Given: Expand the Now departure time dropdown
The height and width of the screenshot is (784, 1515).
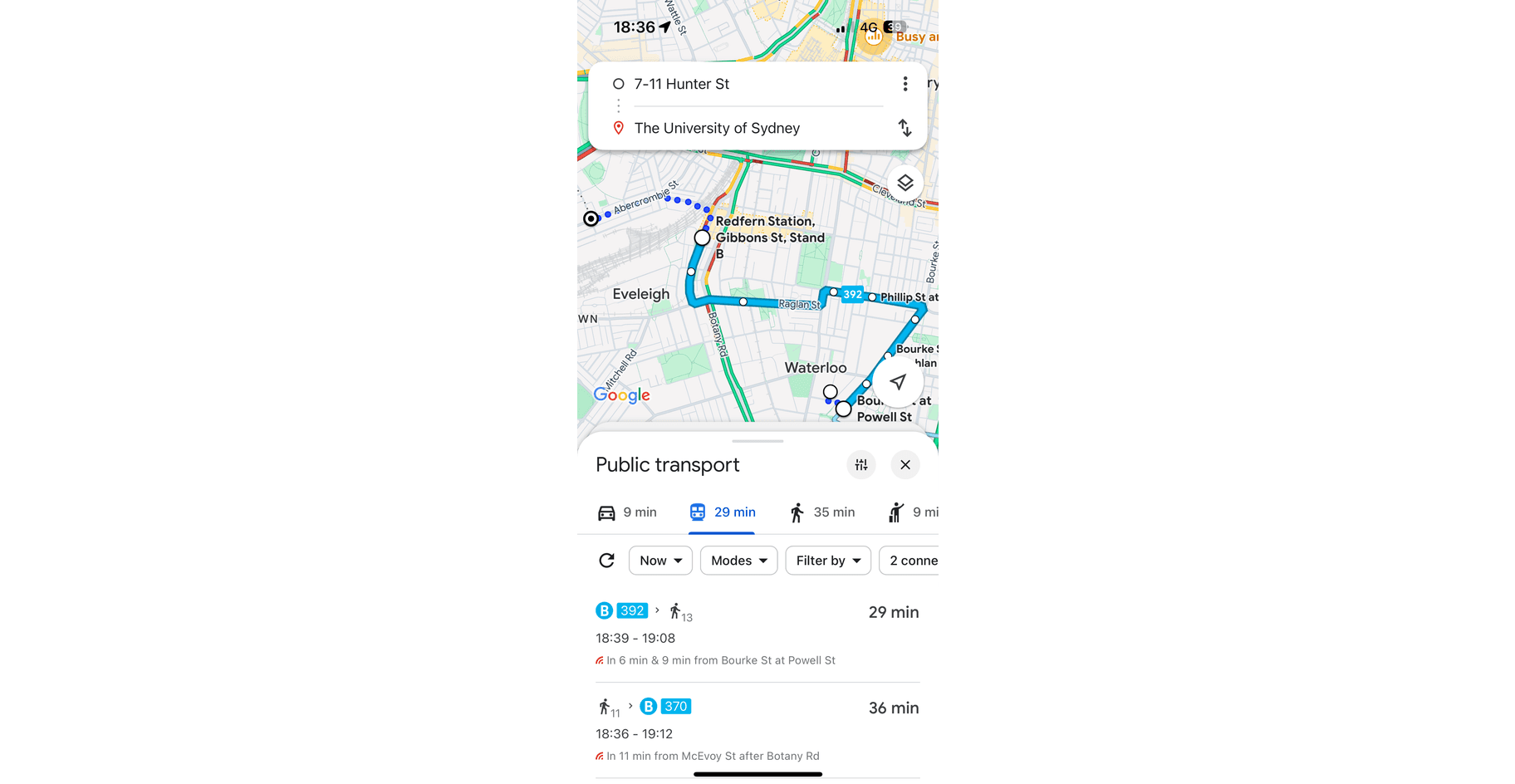Looking at the screenshot, I should coord(660,561).
